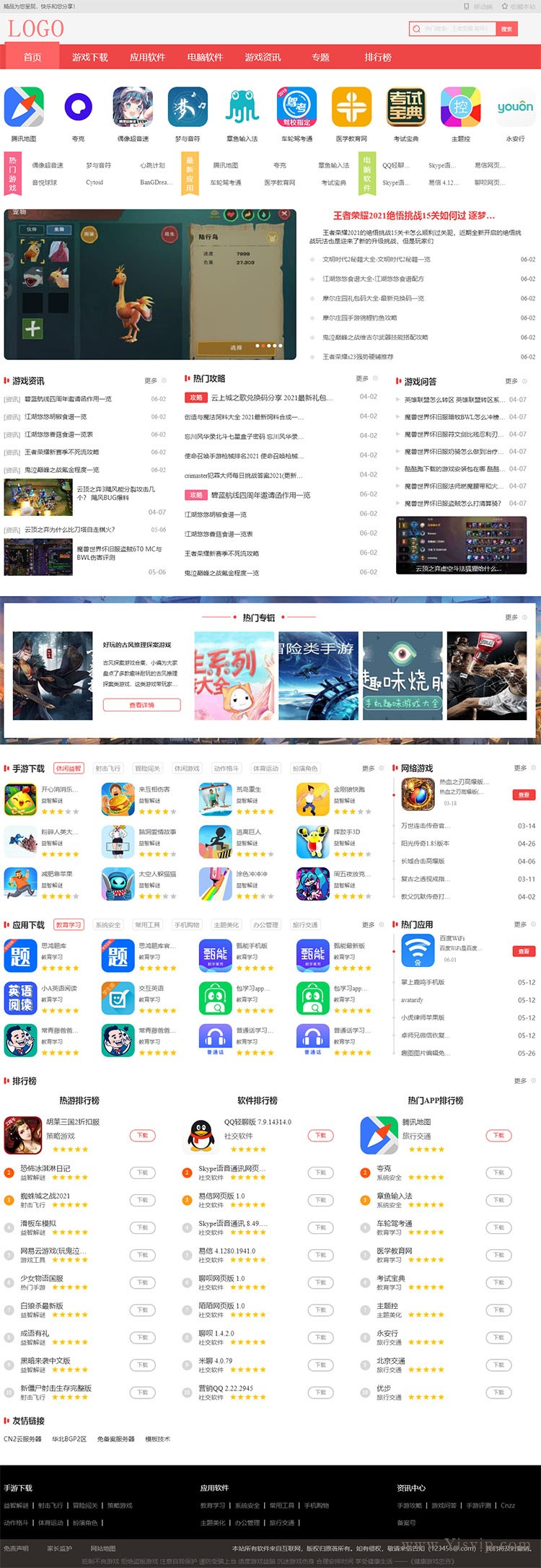This screenshot has height=1568, width=541.
Task: Select the 游戏资讯 nav tab
Action: pyautogui.click(x=263, y=57)
